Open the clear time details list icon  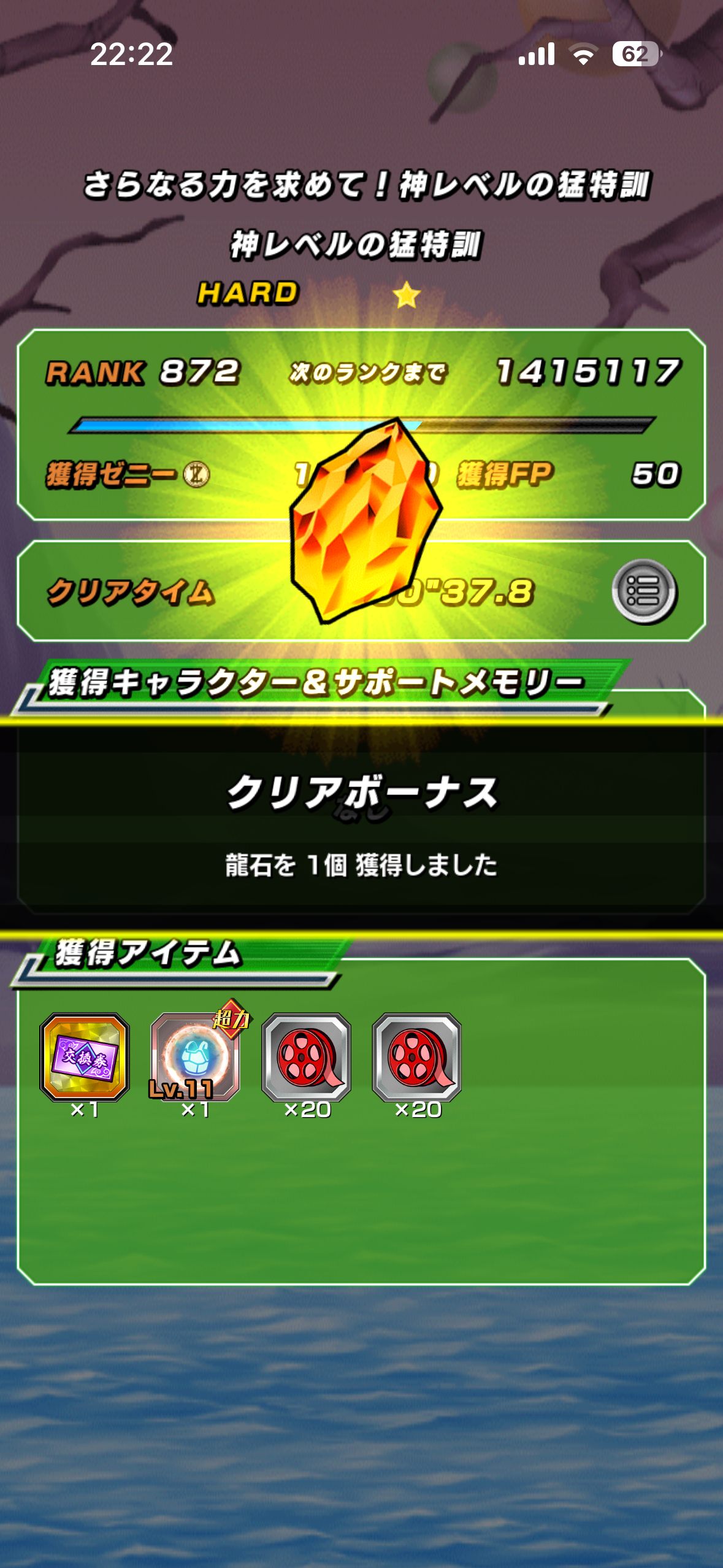(644, 592)
